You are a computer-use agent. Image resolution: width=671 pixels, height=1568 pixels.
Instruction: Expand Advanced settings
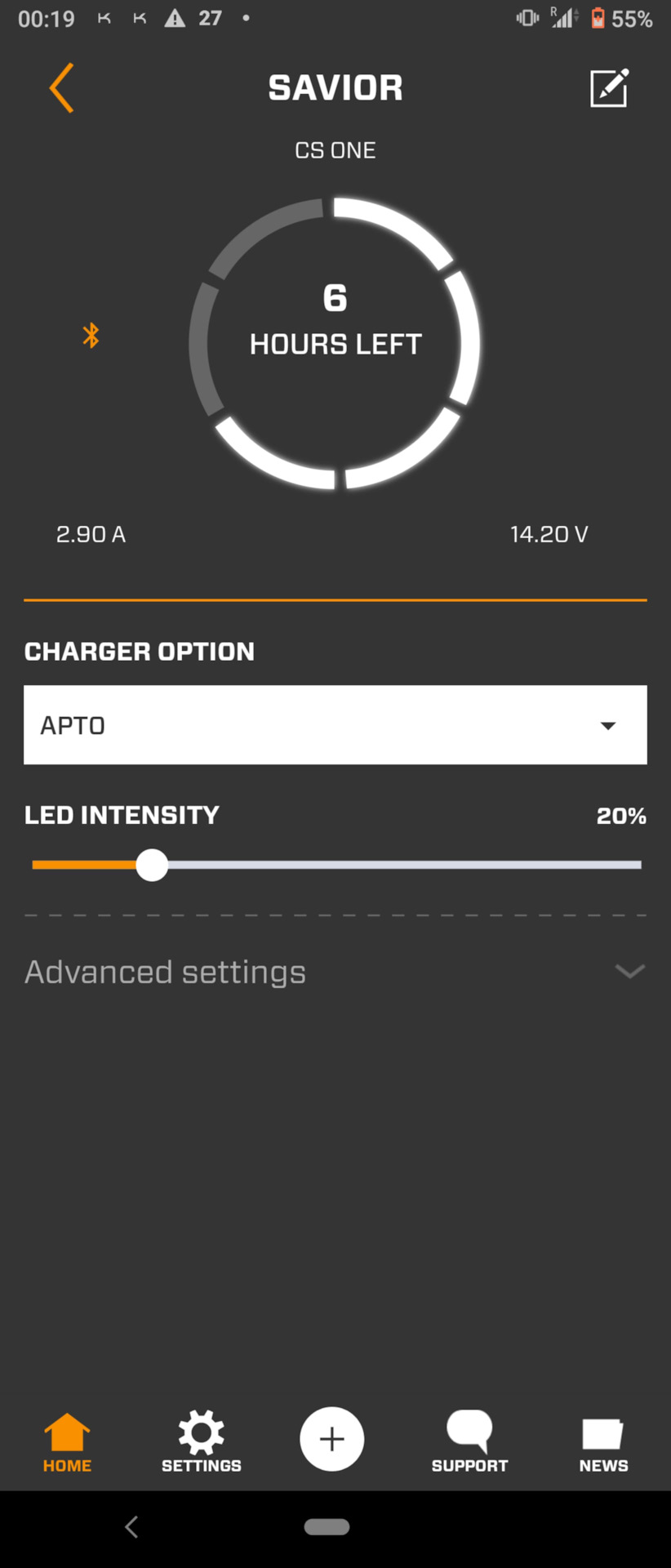pyautogui.click(x=335, y=972)
